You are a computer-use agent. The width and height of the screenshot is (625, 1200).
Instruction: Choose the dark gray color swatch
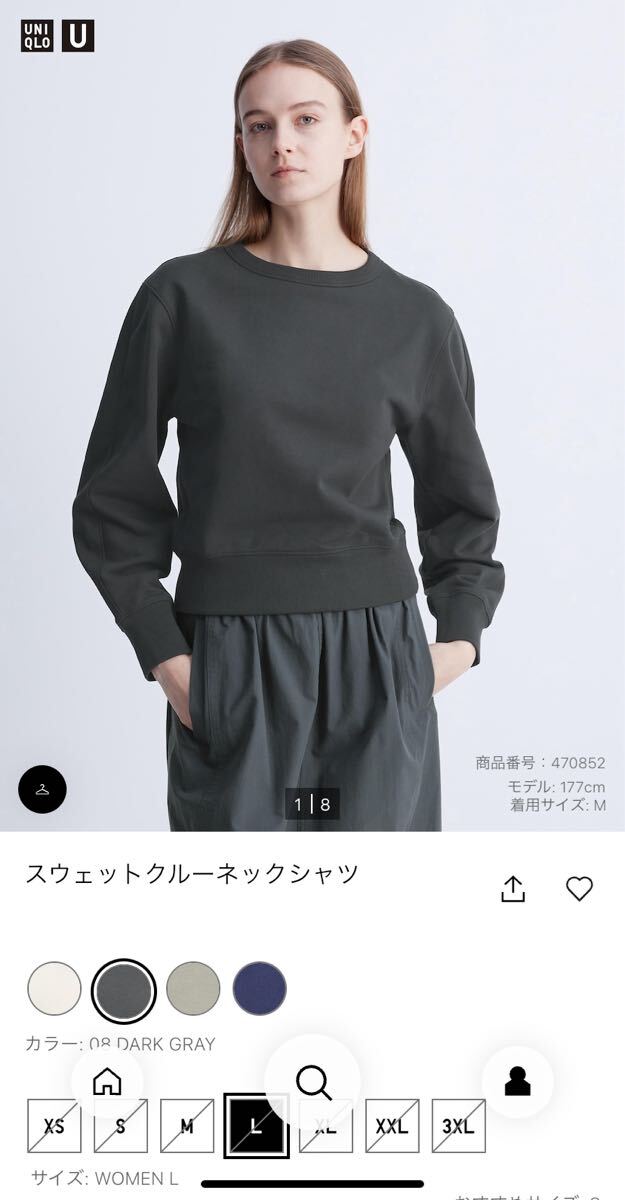[x=123, y=990]
